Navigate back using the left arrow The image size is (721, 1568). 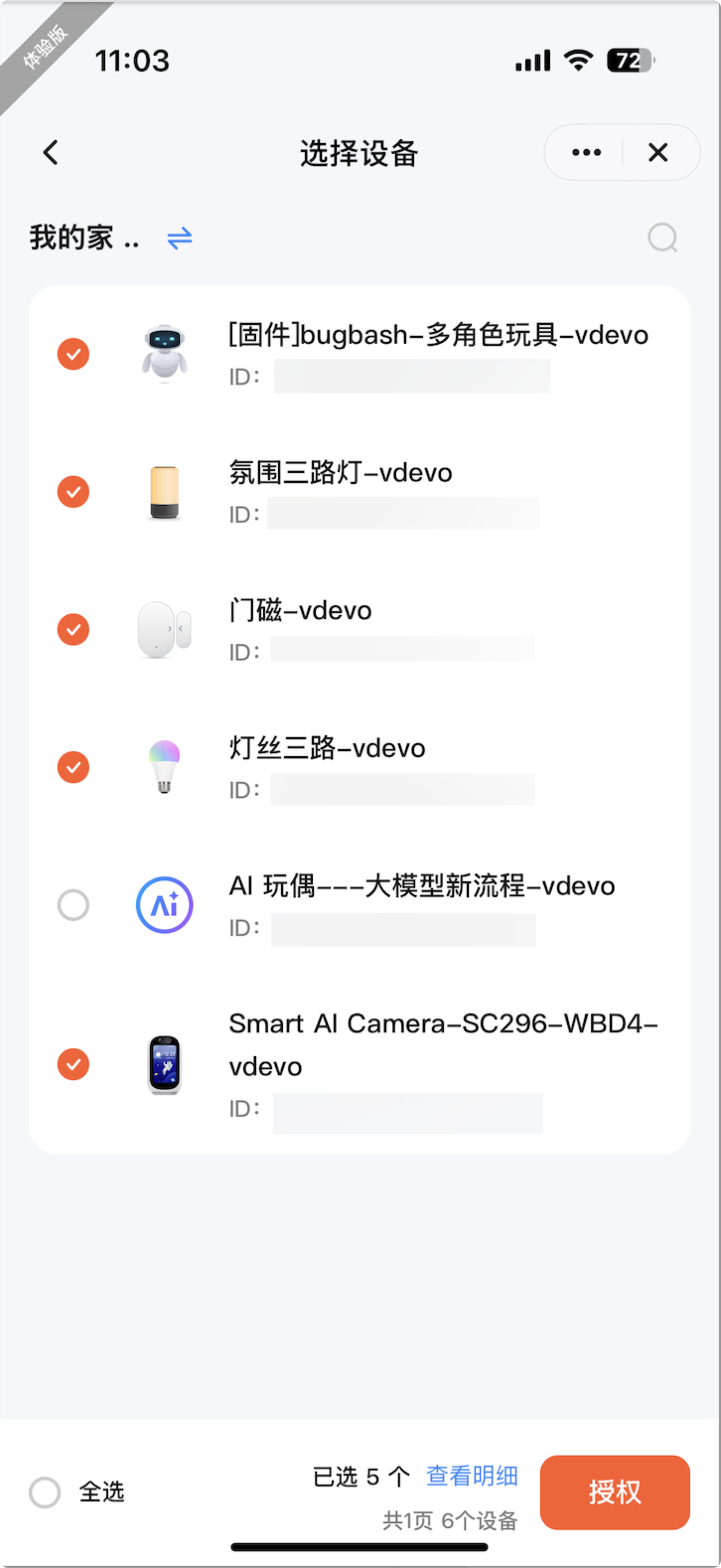(x=51, y=153)
